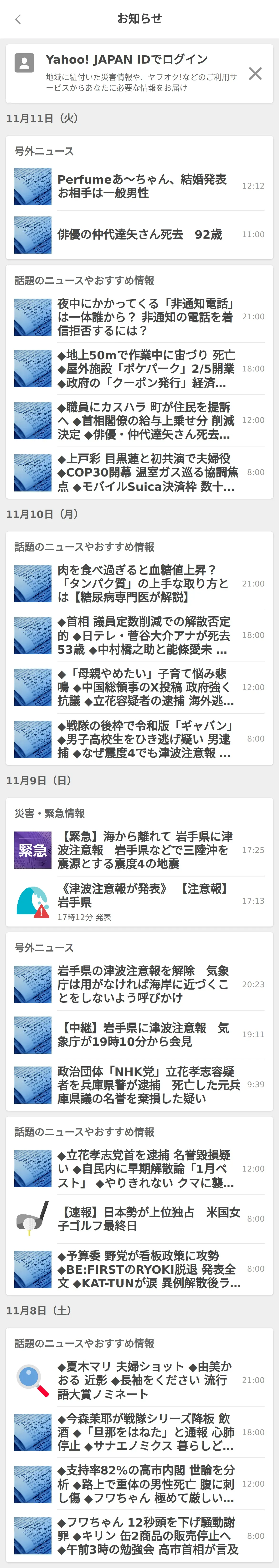Open 戦隊の後枠で令和版「ギャバン」 digest
Screen dimensions: 279x1568
pyautogui.click(x=146, y=739)
